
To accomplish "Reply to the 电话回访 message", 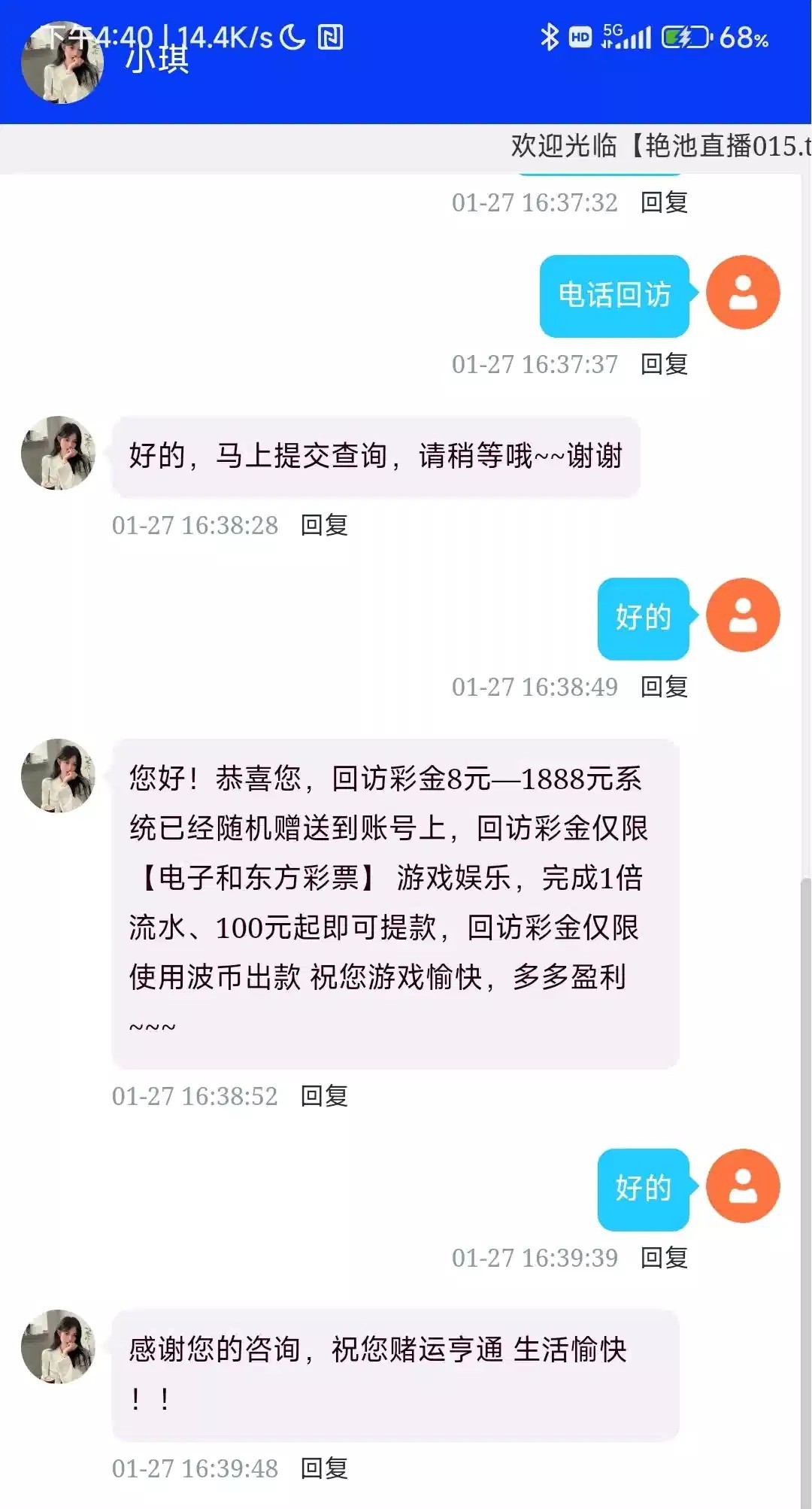I will click(x=664, y=364).
